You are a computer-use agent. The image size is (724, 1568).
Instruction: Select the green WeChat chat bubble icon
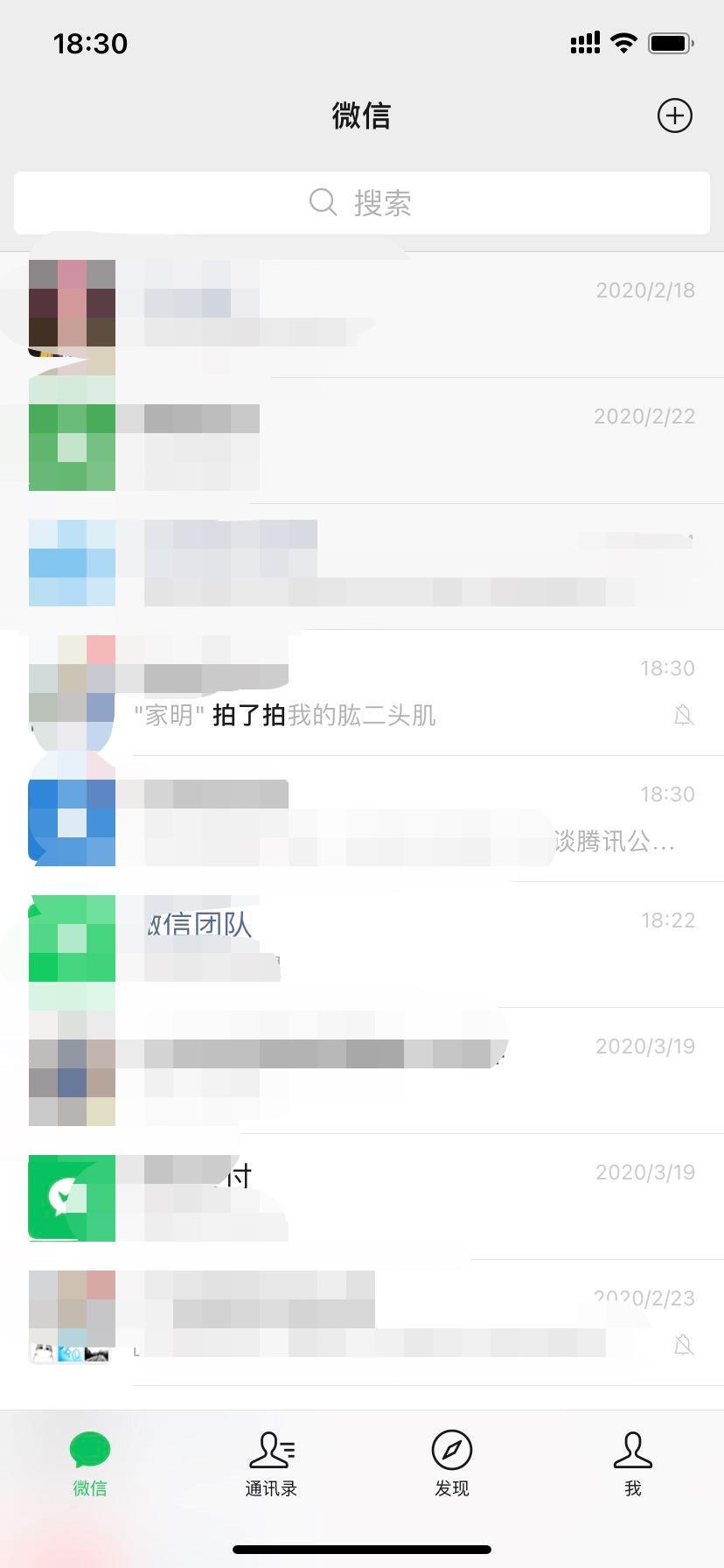(x=90, y=1448)
